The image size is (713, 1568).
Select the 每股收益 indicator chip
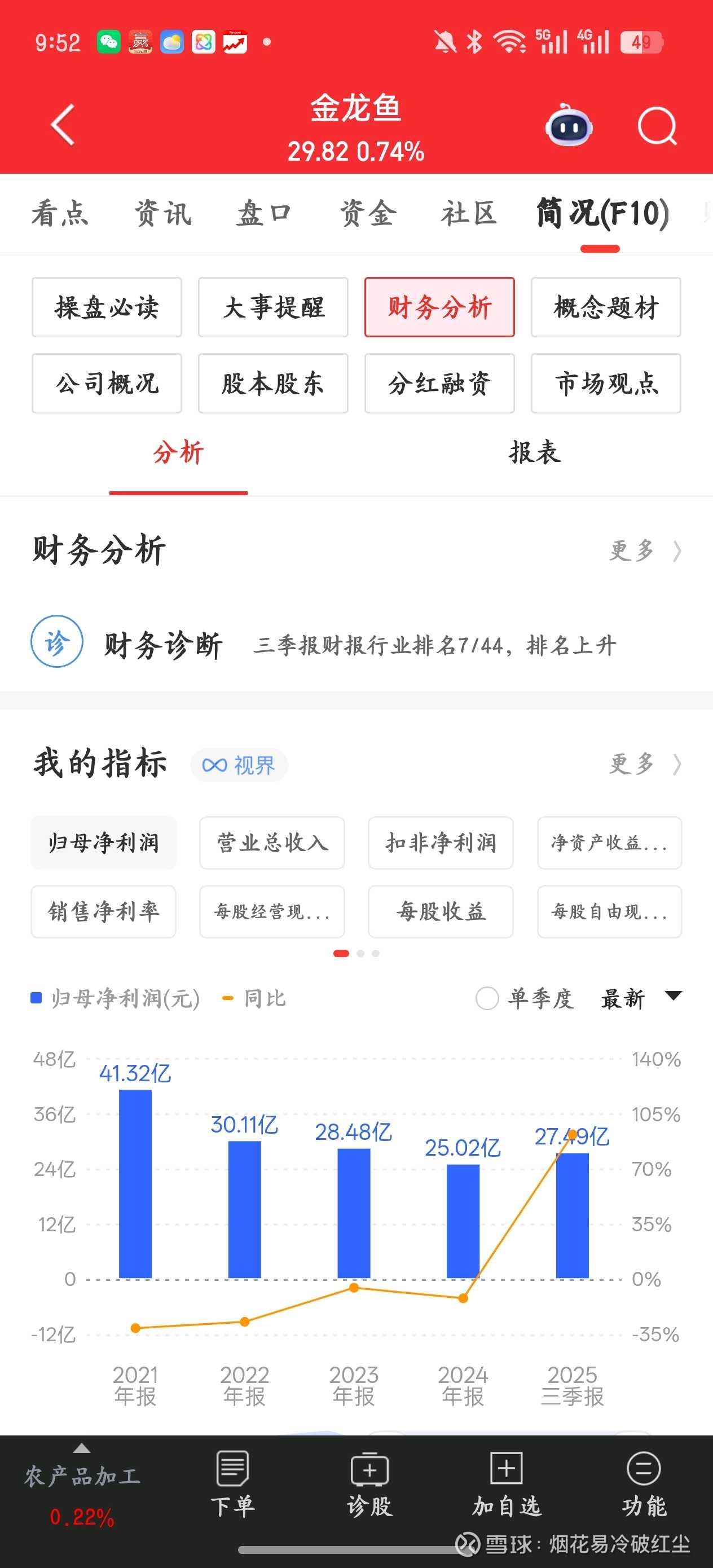point(440,911)
